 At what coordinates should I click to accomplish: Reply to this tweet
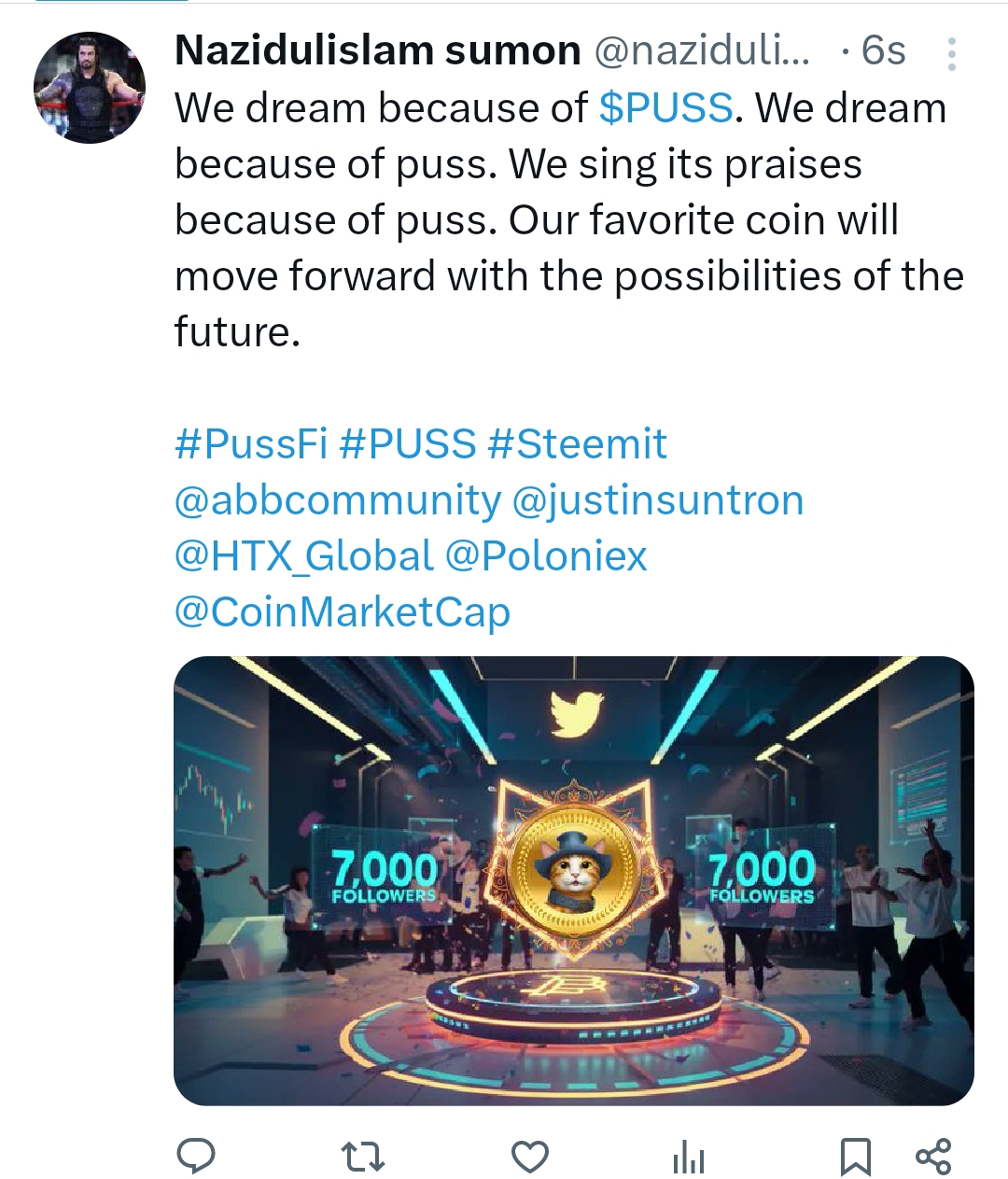pyautogui.click(x=196, y=1157)
